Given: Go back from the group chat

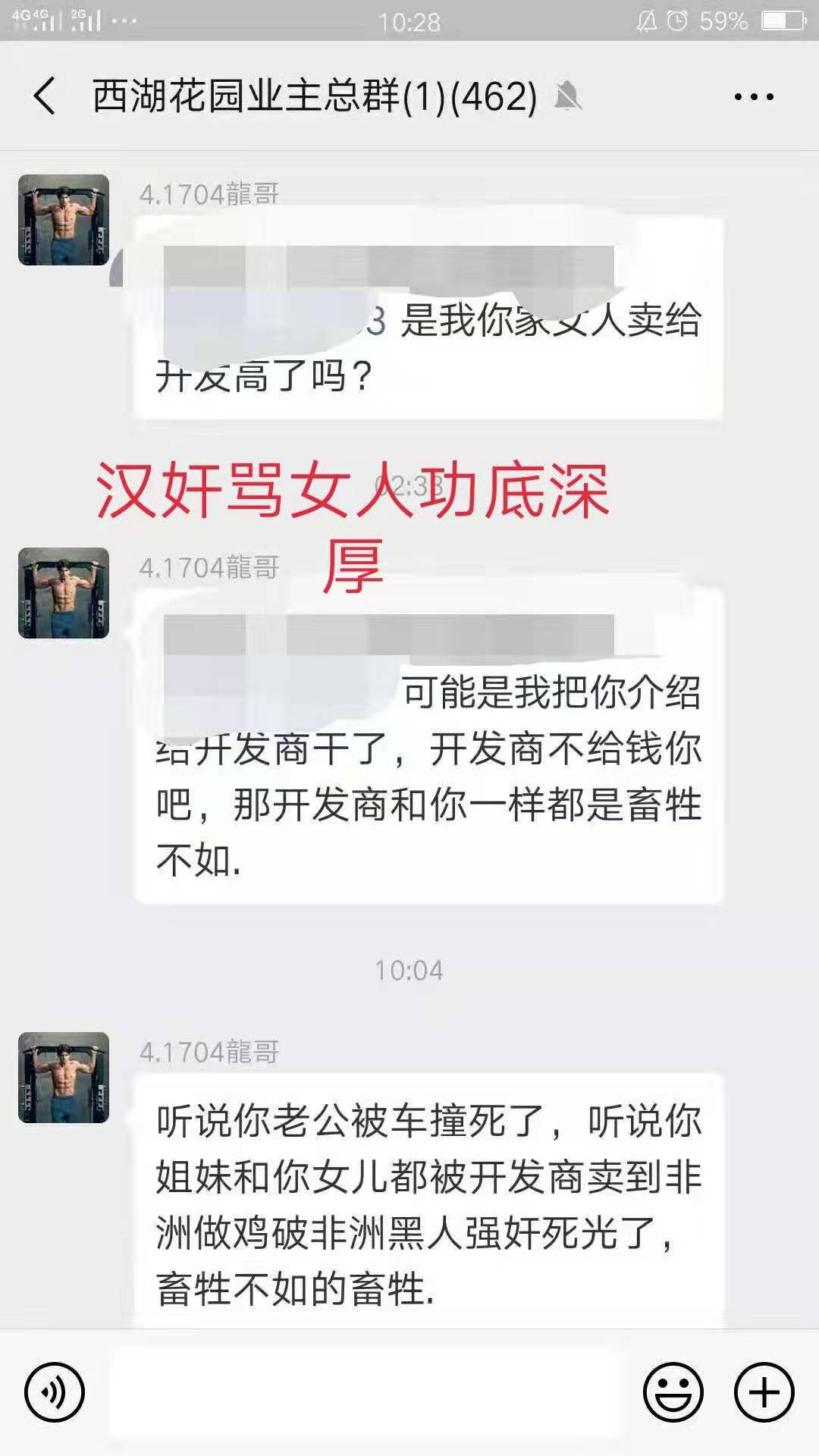Looking at the screenshot, I should (x=44, y=96).
